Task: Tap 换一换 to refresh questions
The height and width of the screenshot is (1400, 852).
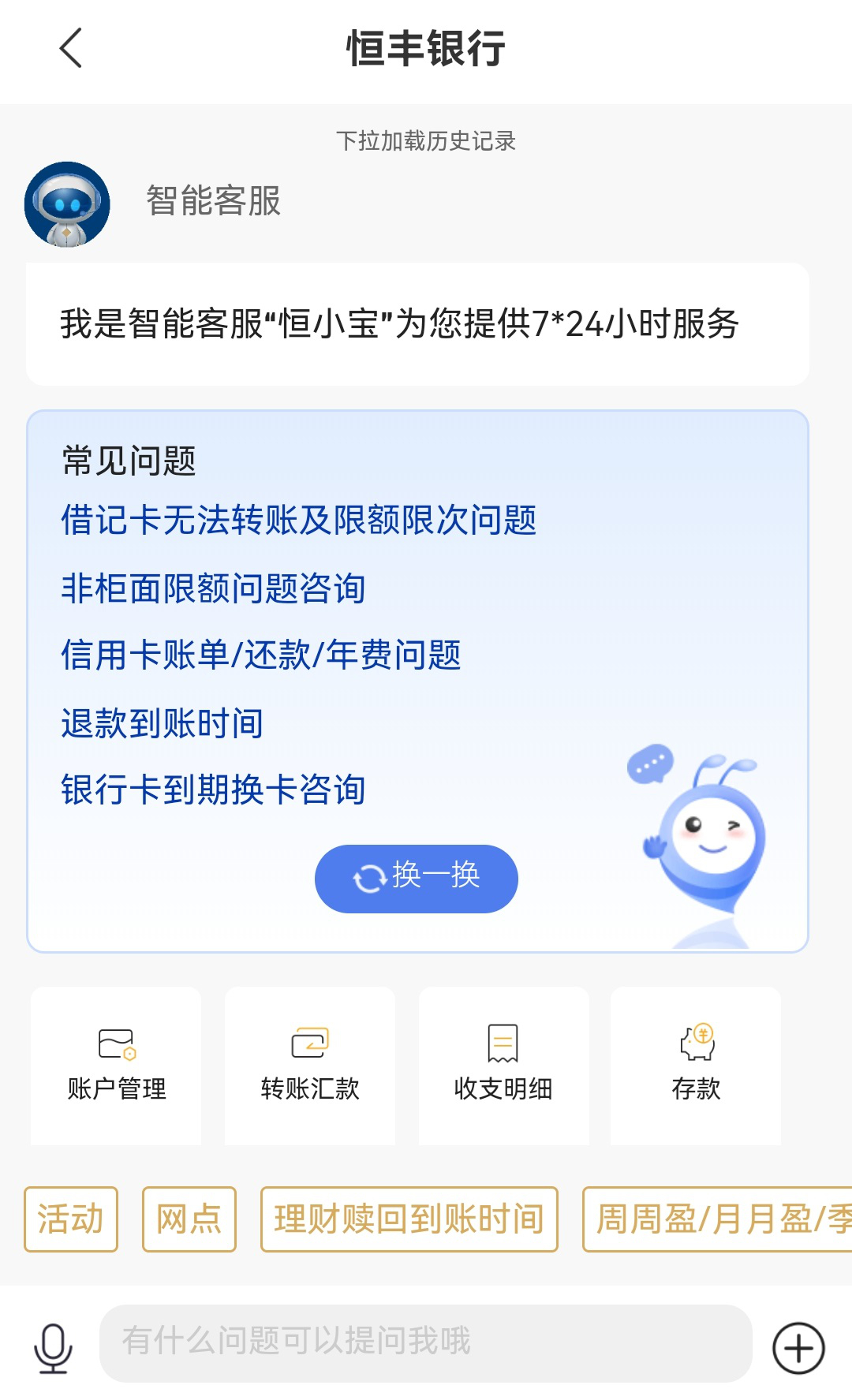Action: point(416,879)
